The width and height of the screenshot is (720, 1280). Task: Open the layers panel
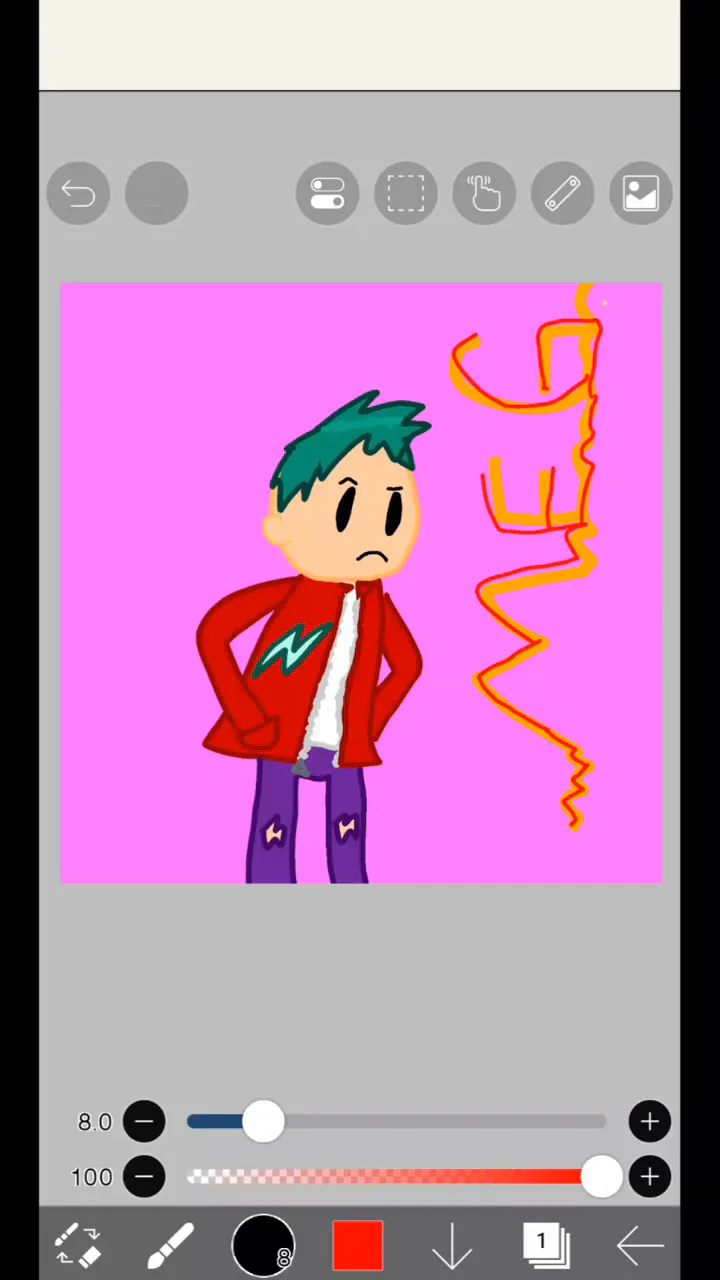(x=546, y=1245)
